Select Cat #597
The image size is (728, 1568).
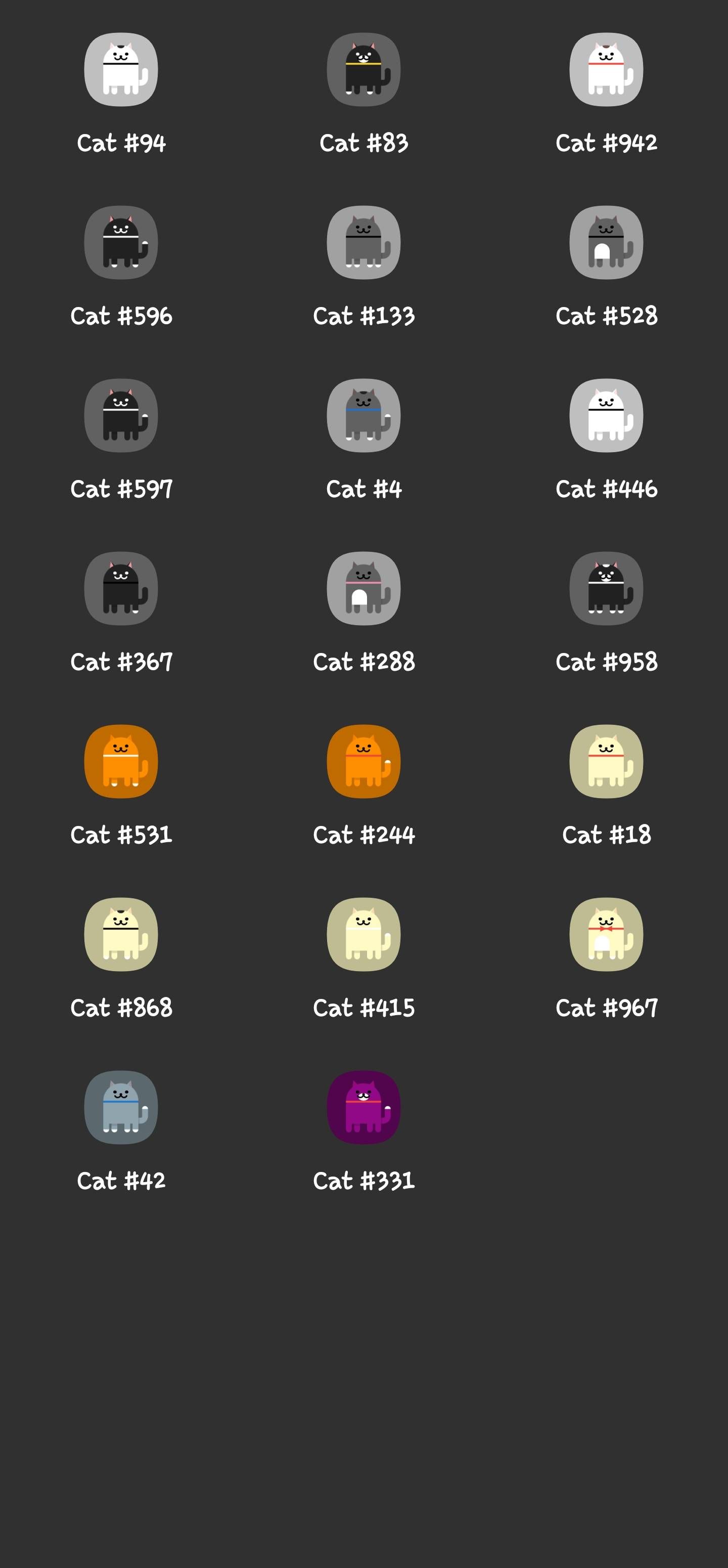pyautogui.click(x=120, y=415)
